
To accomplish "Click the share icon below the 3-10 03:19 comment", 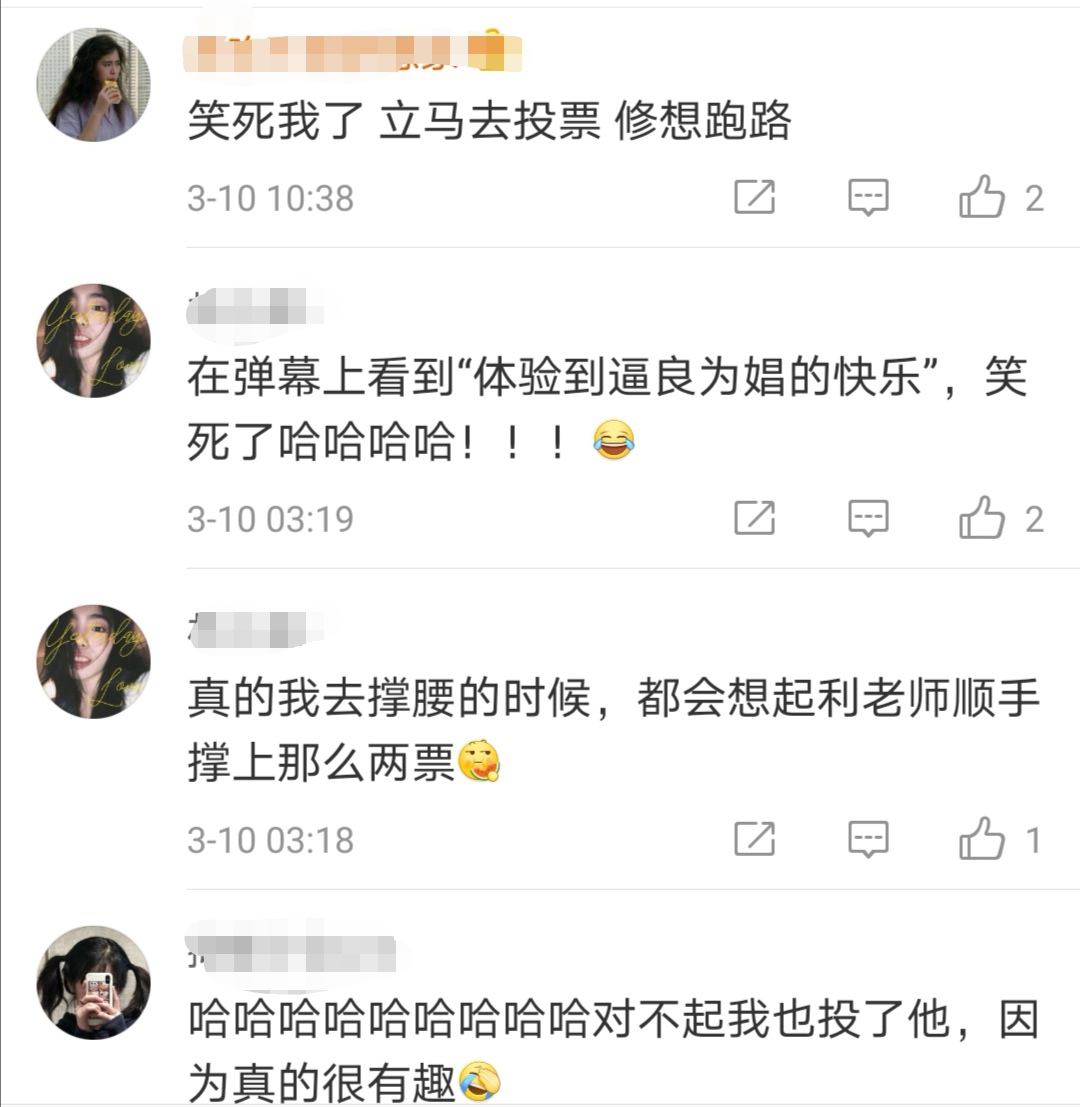I will point(757,518).
